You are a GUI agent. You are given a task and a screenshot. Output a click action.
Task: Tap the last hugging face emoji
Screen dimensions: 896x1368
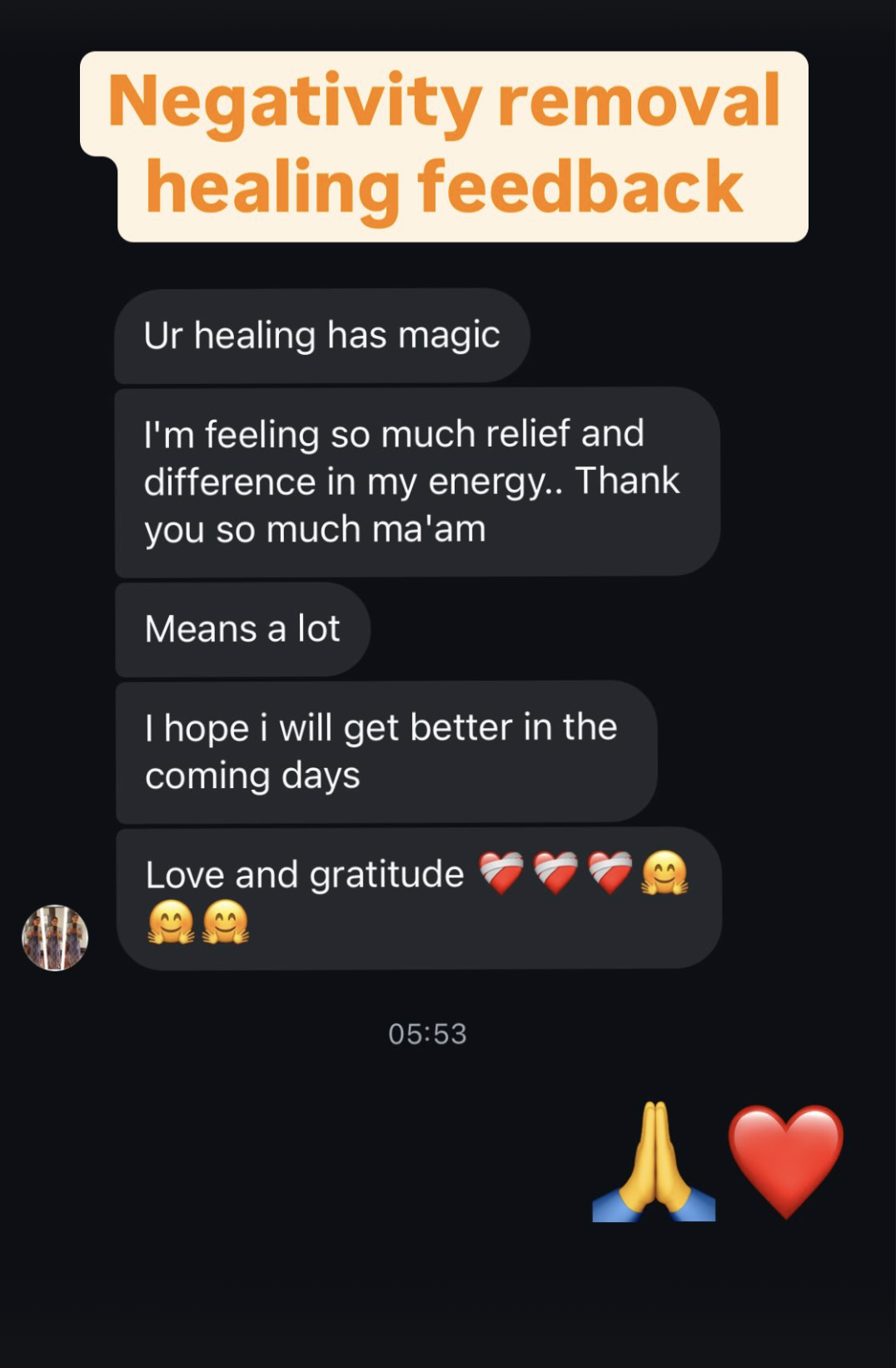pos(226,925)
